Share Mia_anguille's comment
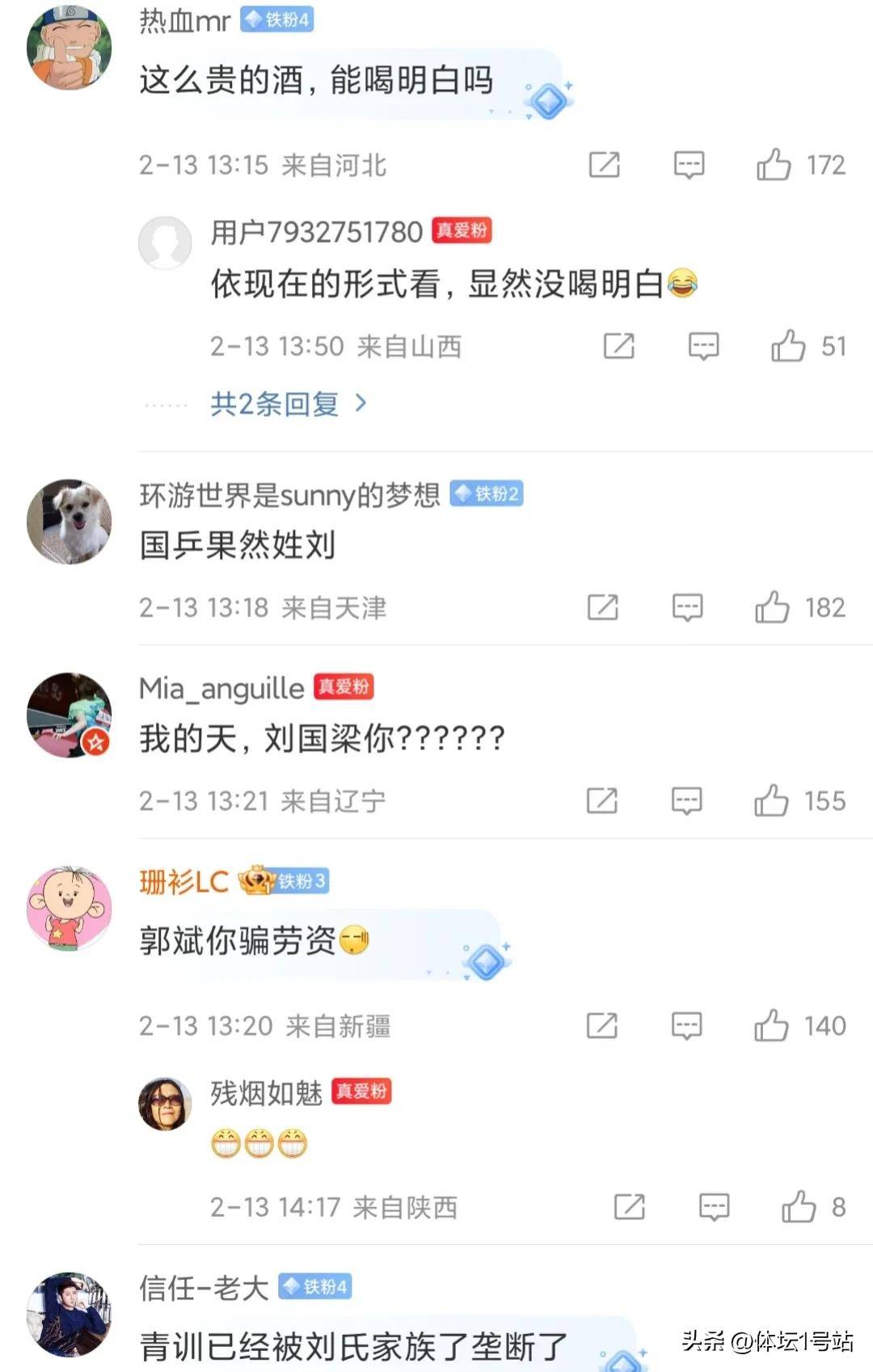 (x=602, y=801)
